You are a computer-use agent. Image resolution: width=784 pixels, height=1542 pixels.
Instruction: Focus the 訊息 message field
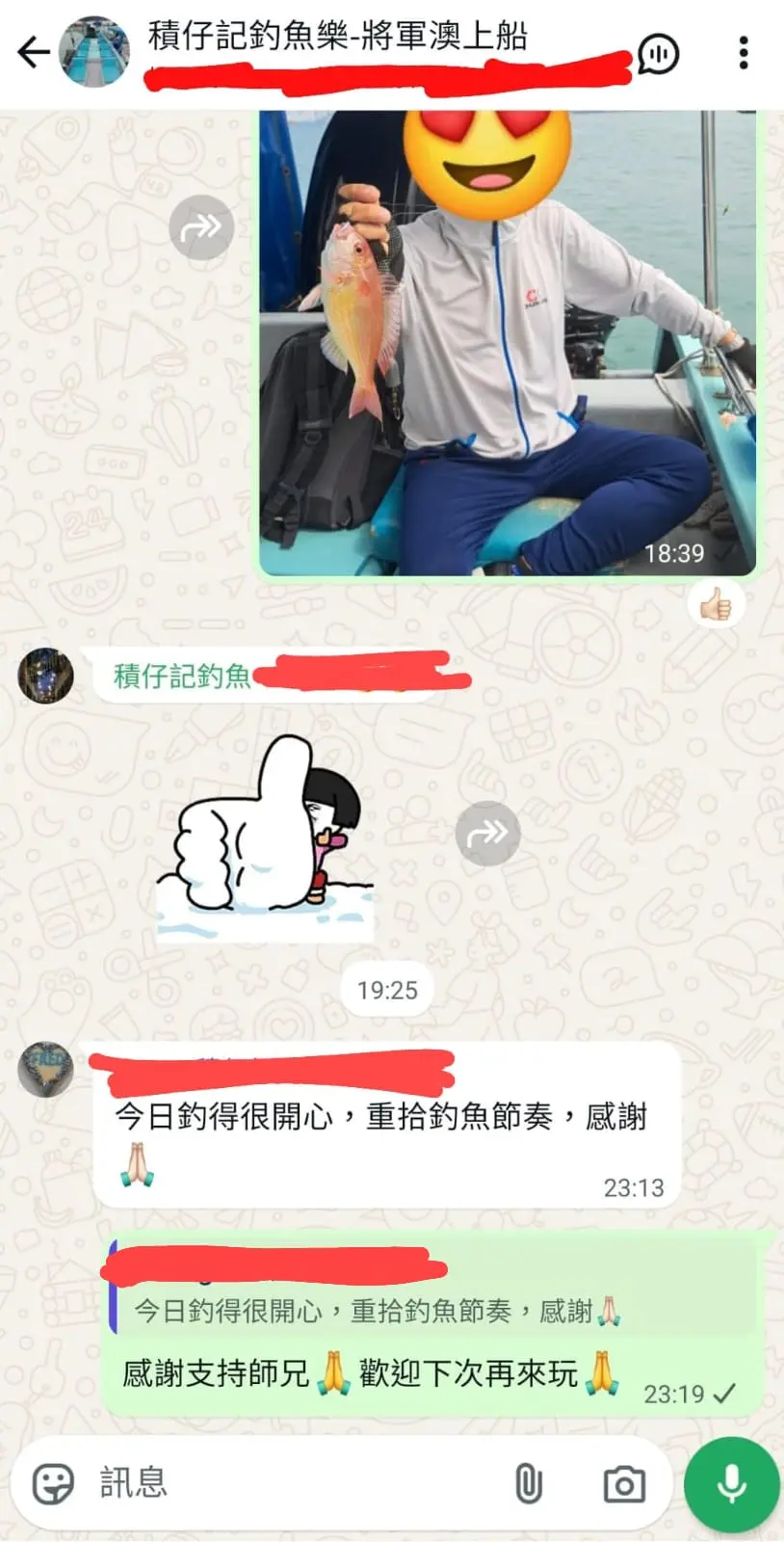coord(289,1484)
